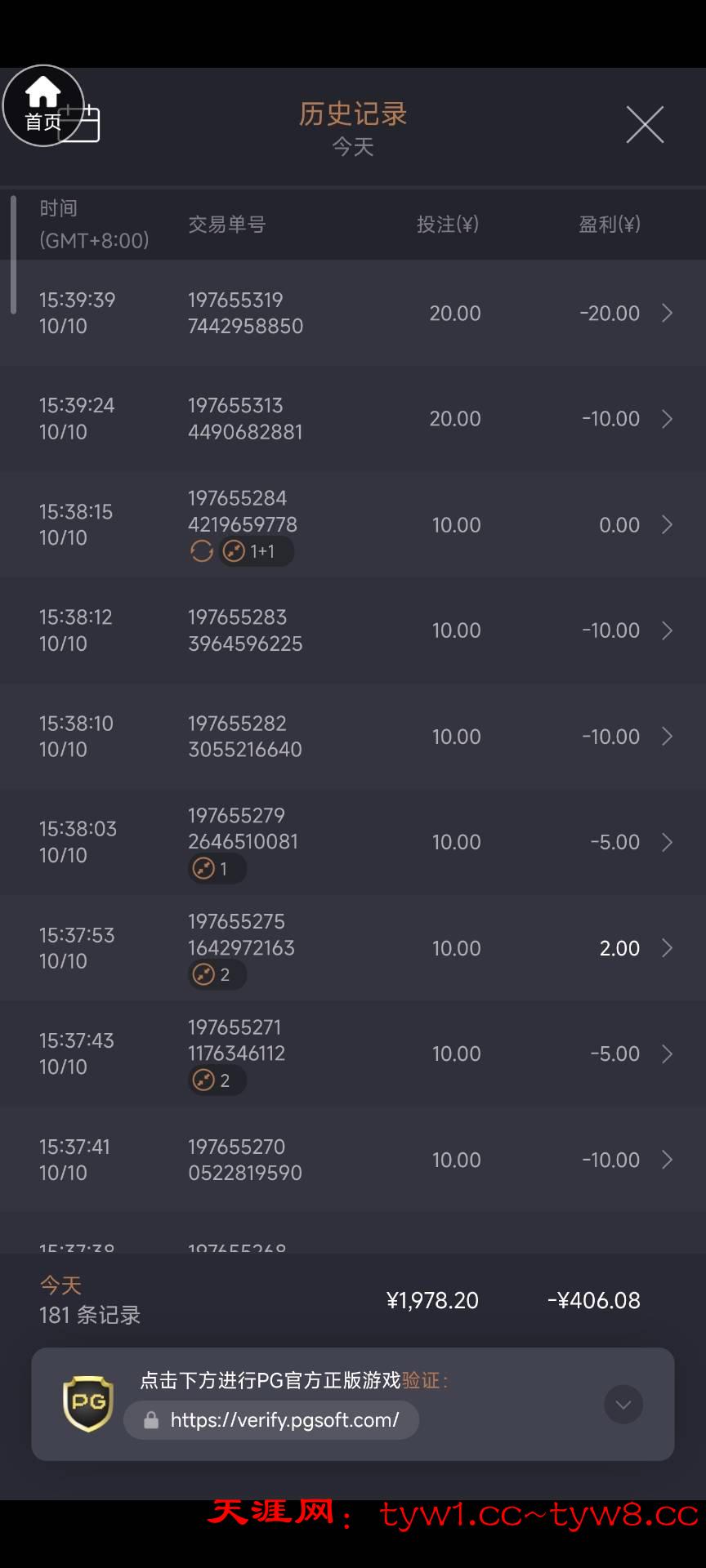
Task: Close the 历史记录 history panel
Action: [x=645, y=125]
